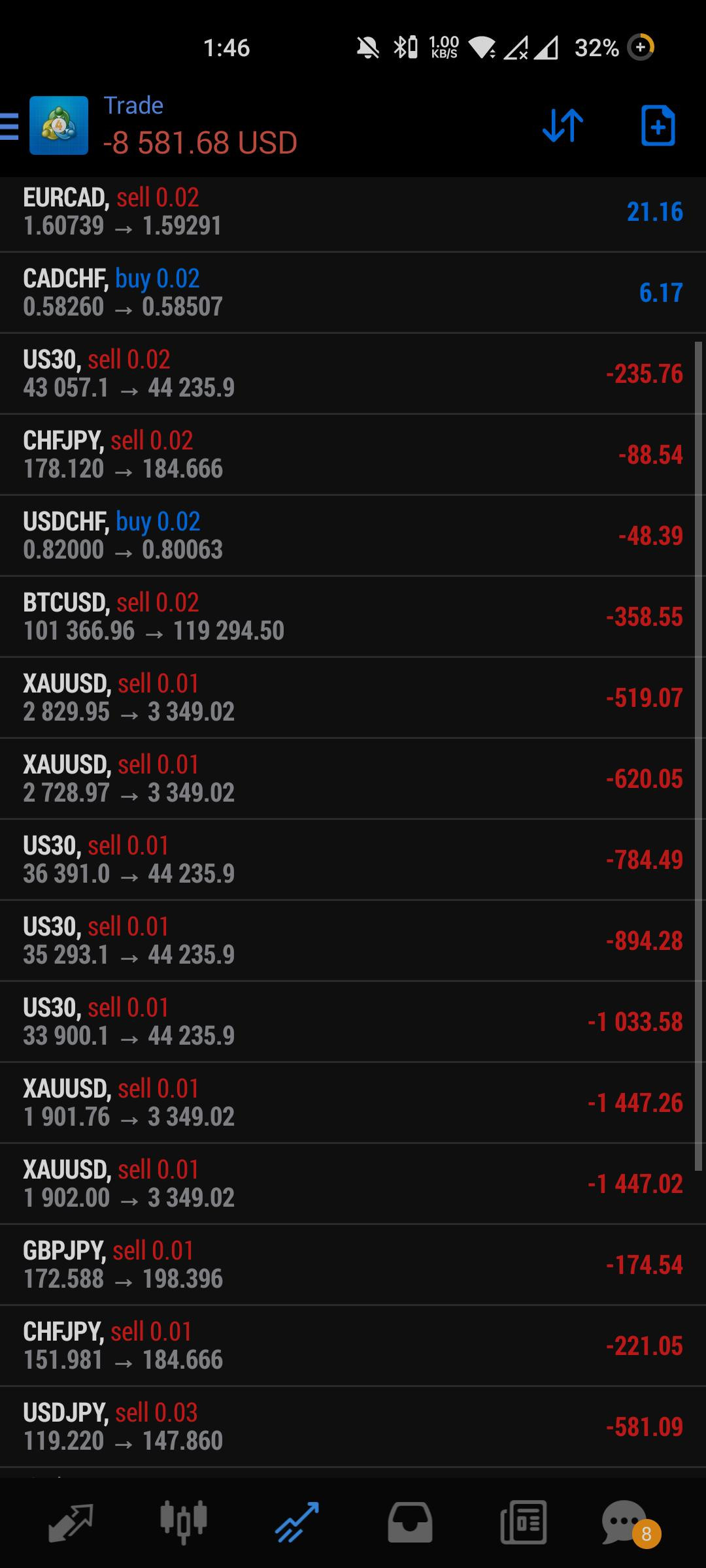Screen dimensions: 706x1568
Task: Select the BTCUSD sell 0.02 position
Action: coord(353,617)
